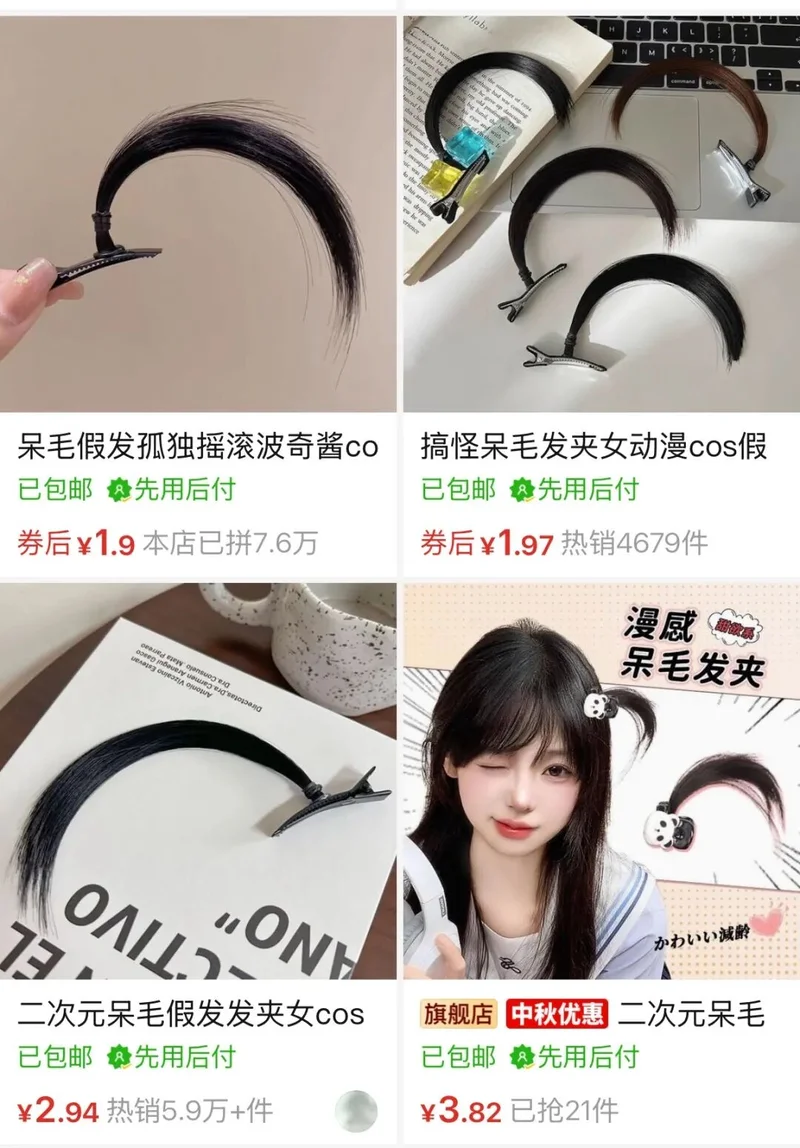Image resolution: width=800 pixels, height=1148 pixels.
Task: Open the 二次元呆毛假发发夹女cos product card
Action: 198,863
